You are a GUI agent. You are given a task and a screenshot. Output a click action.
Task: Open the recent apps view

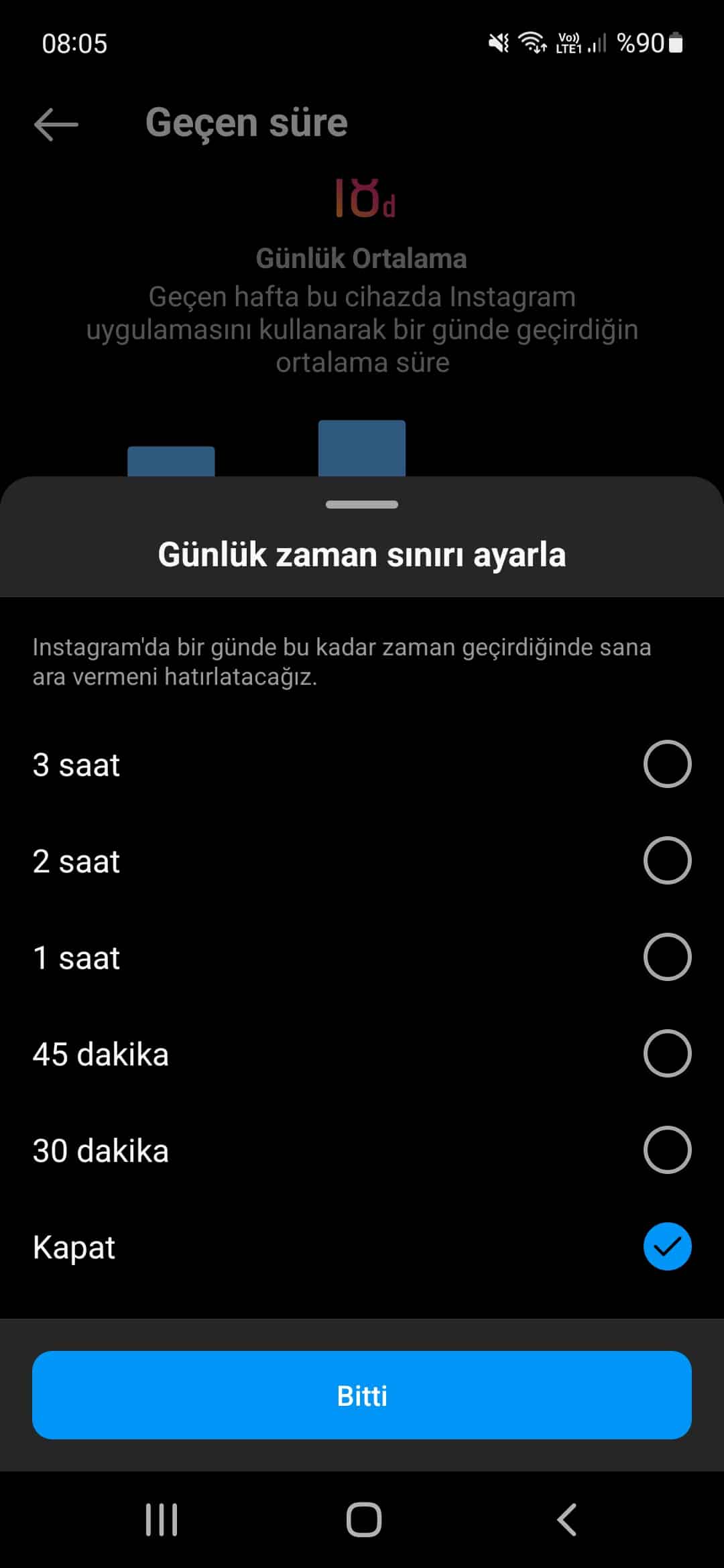coord(162,1519)
